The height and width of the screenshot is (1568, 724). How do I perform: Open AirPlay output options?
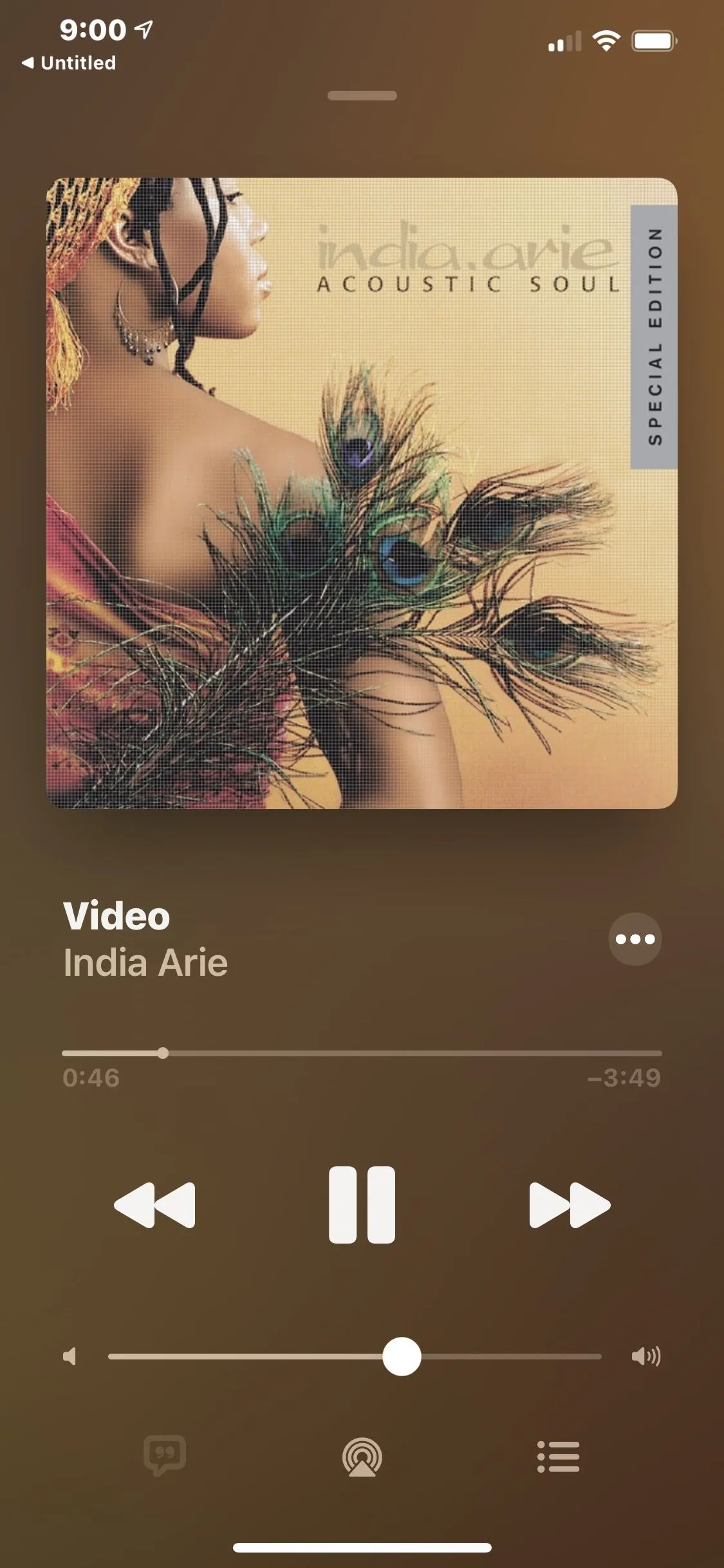(362, 1457)
